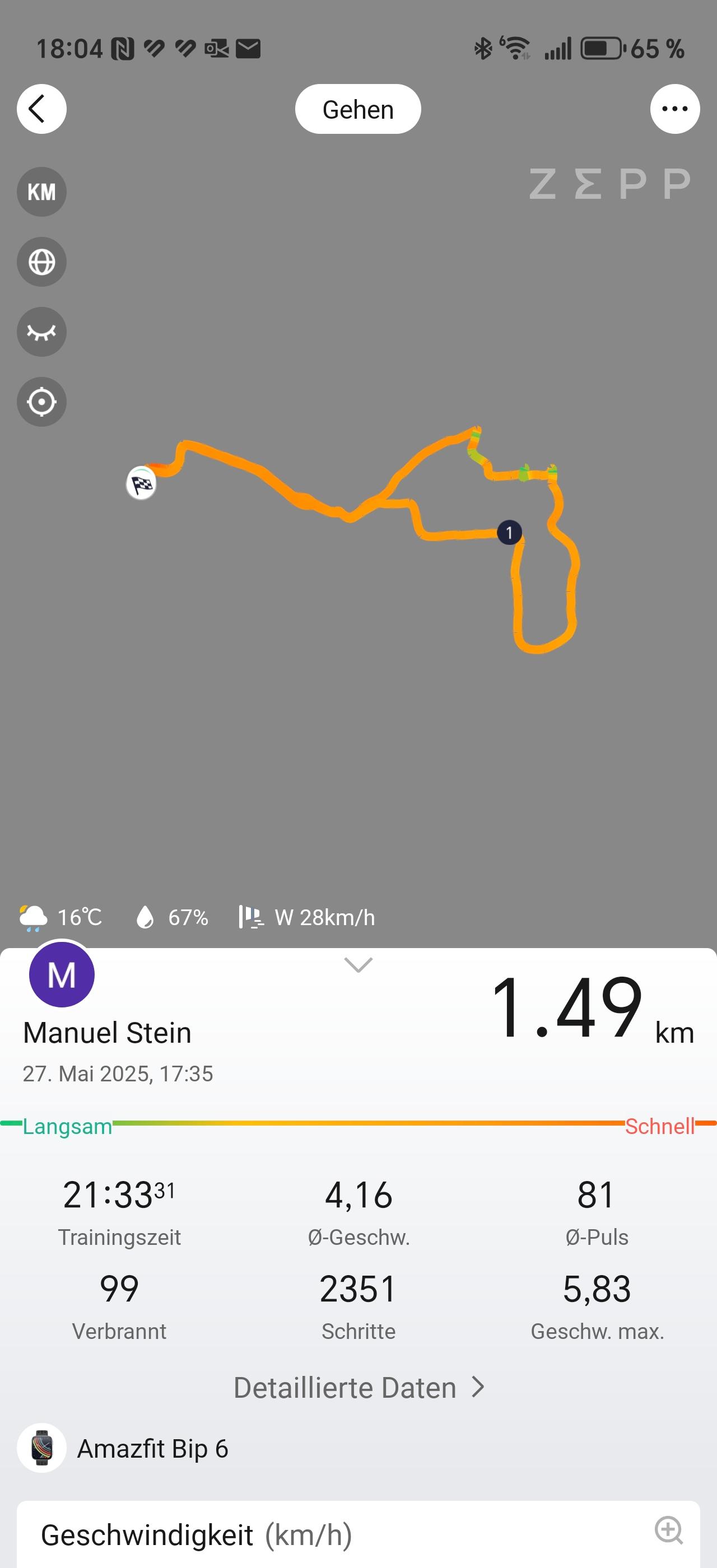Hide the map with the closed-eye icon
The width and height of the screenshot is (717, 1568).
click(41, 332)
